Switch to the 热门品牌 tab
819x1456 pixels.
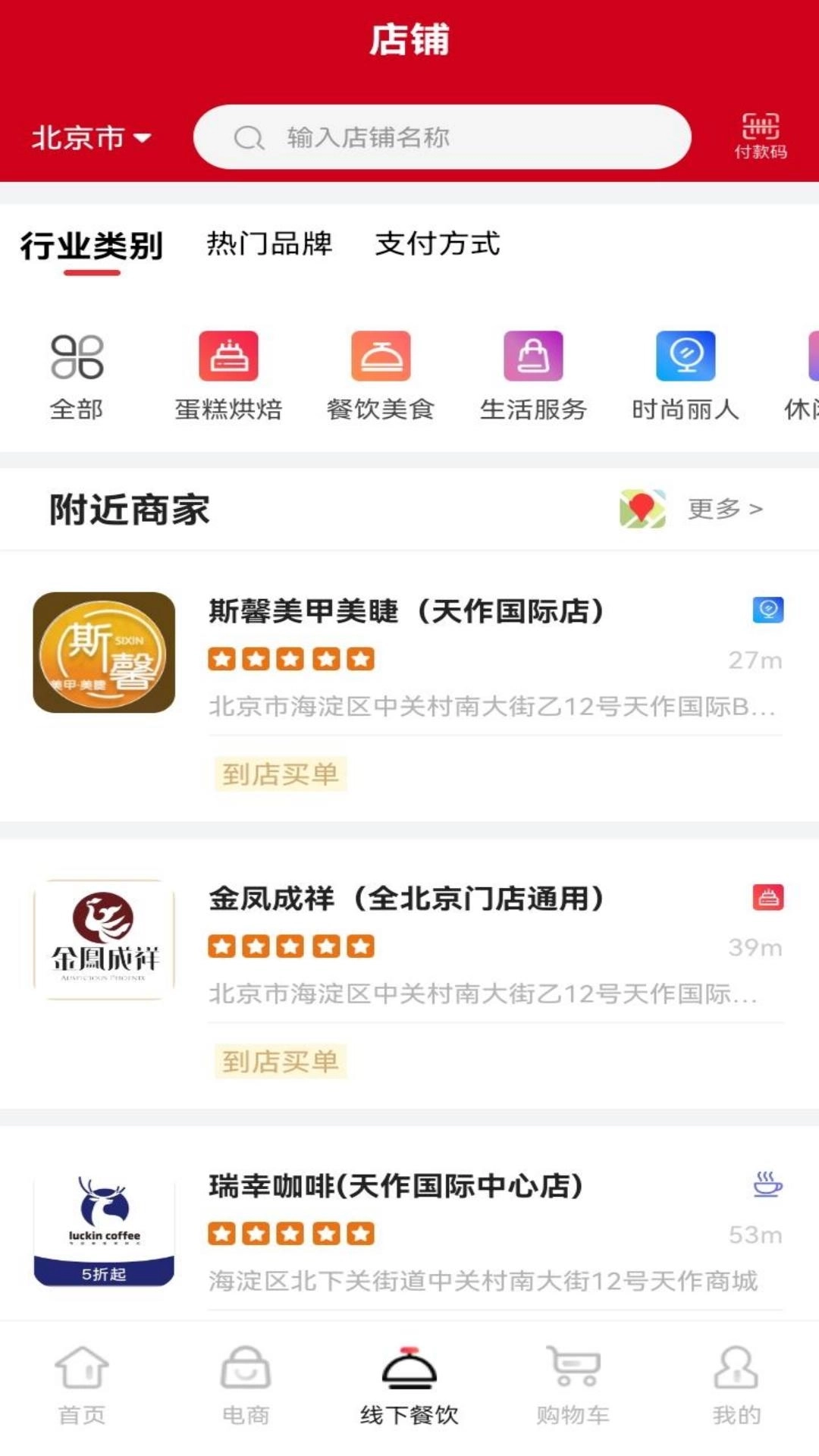269,244
